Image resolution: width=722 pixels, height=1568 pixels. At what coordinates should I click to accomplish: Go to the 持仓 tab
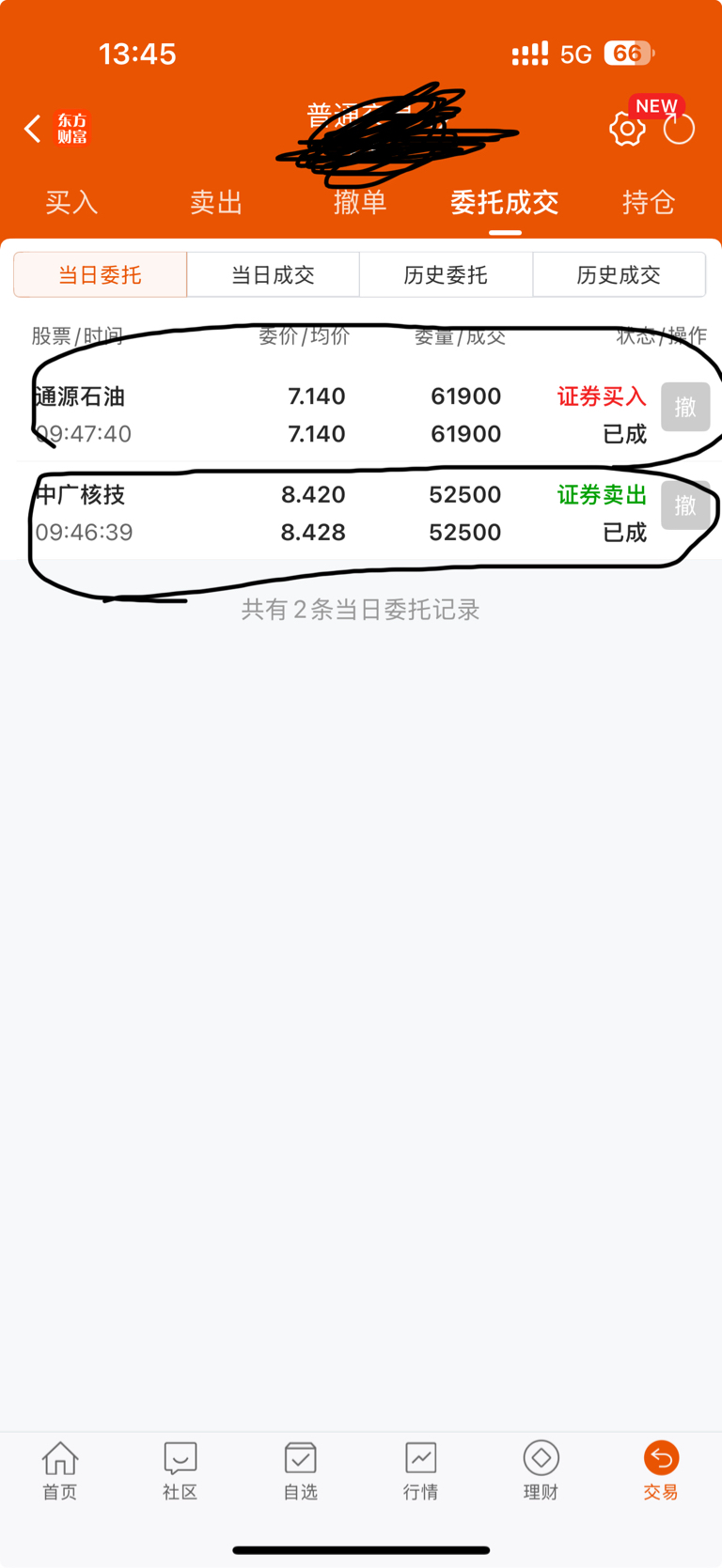click(x=649, y=202)
